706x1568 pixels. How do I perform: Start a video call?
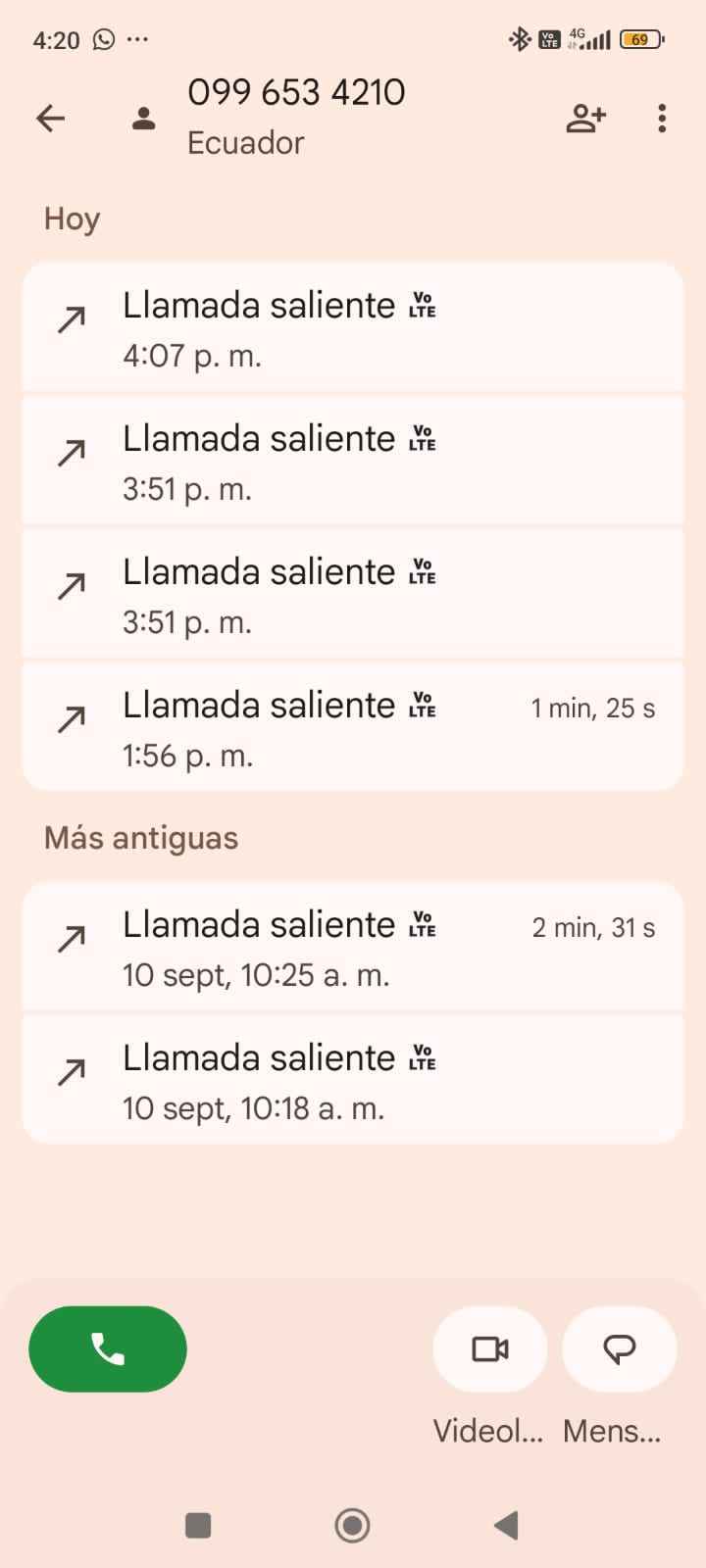point(489,1349)
